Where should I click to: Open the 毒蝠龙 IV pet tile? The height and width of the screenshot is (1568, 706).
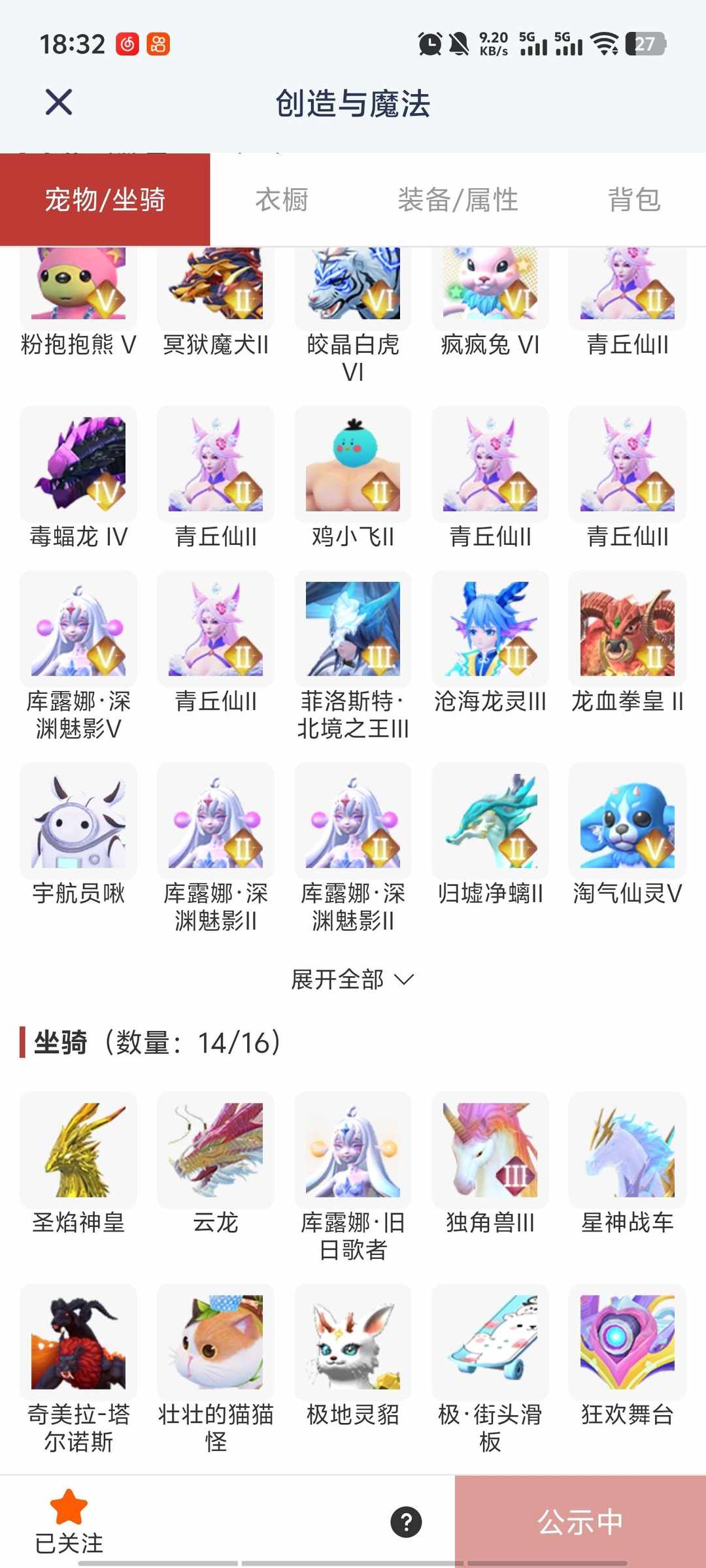click(78, 465)
